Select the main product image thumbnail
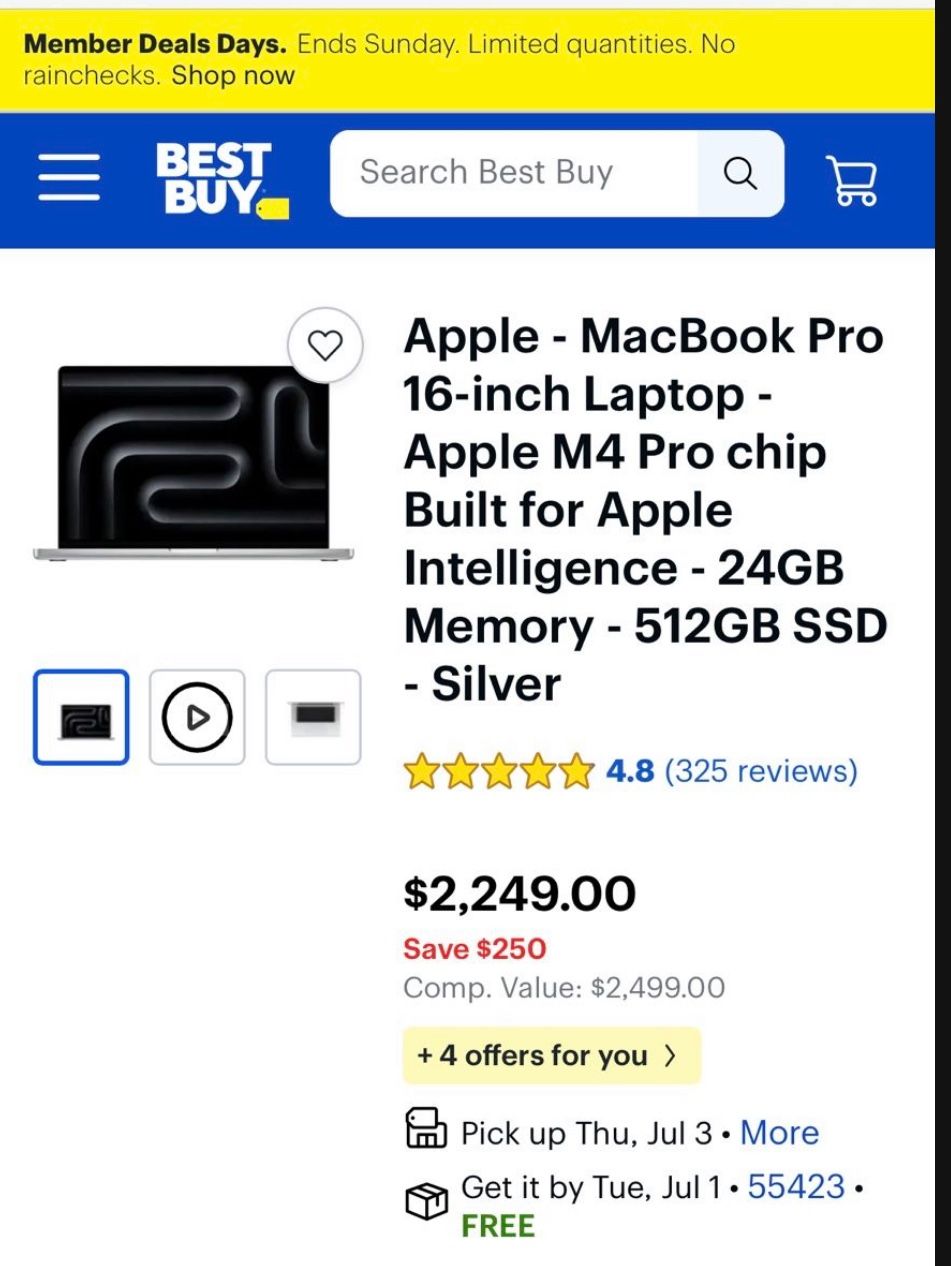 pos(81,716)
